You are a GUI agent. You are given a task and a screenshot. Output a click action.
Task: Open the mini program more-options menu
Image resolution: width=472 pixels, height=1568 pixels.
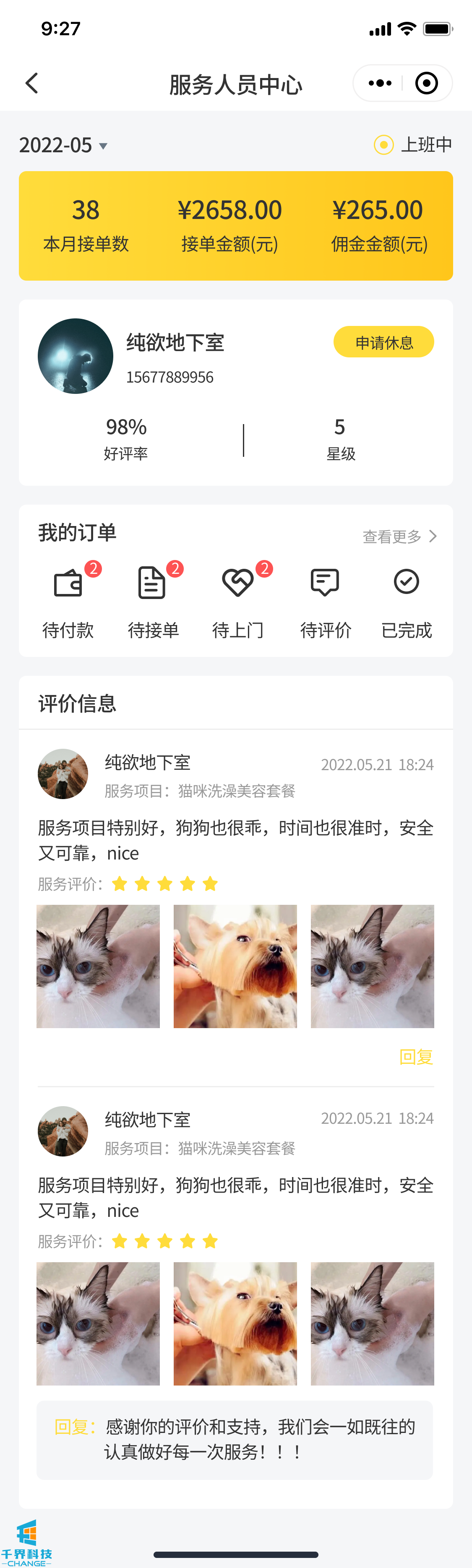[380, 83]
